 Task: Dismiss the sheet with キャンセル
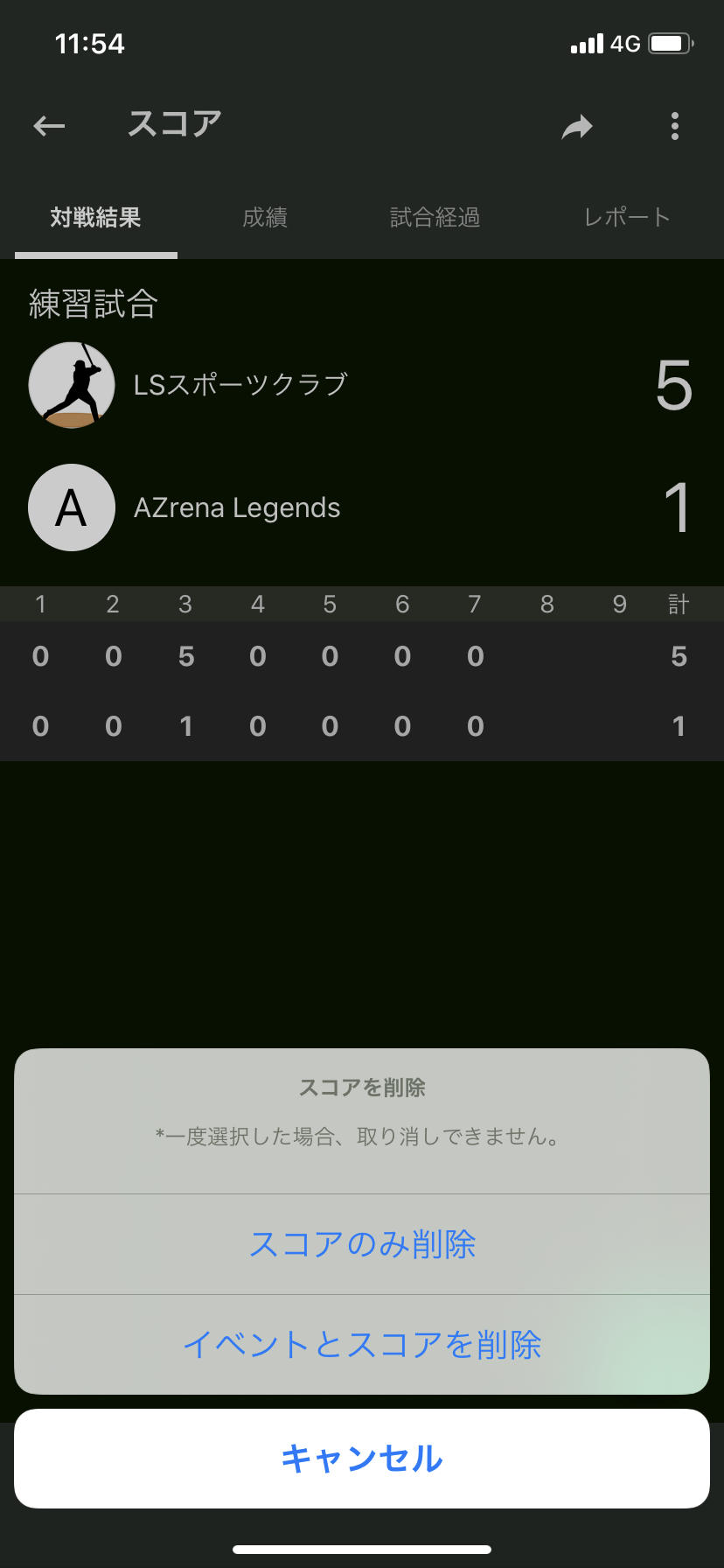pos(362,1459)
